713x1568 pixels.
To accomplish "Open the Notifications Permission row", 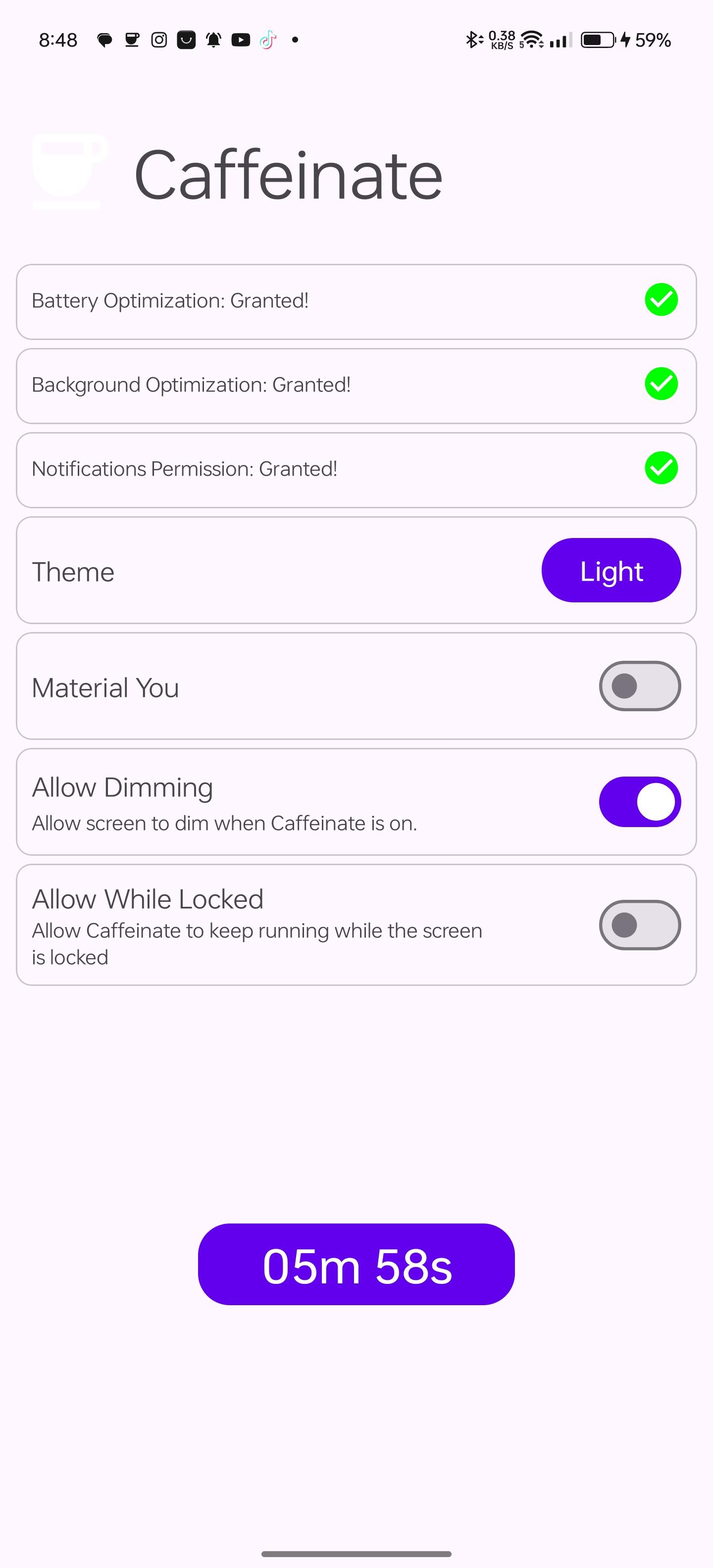I will pyautogui.click(x=356, y=469).
